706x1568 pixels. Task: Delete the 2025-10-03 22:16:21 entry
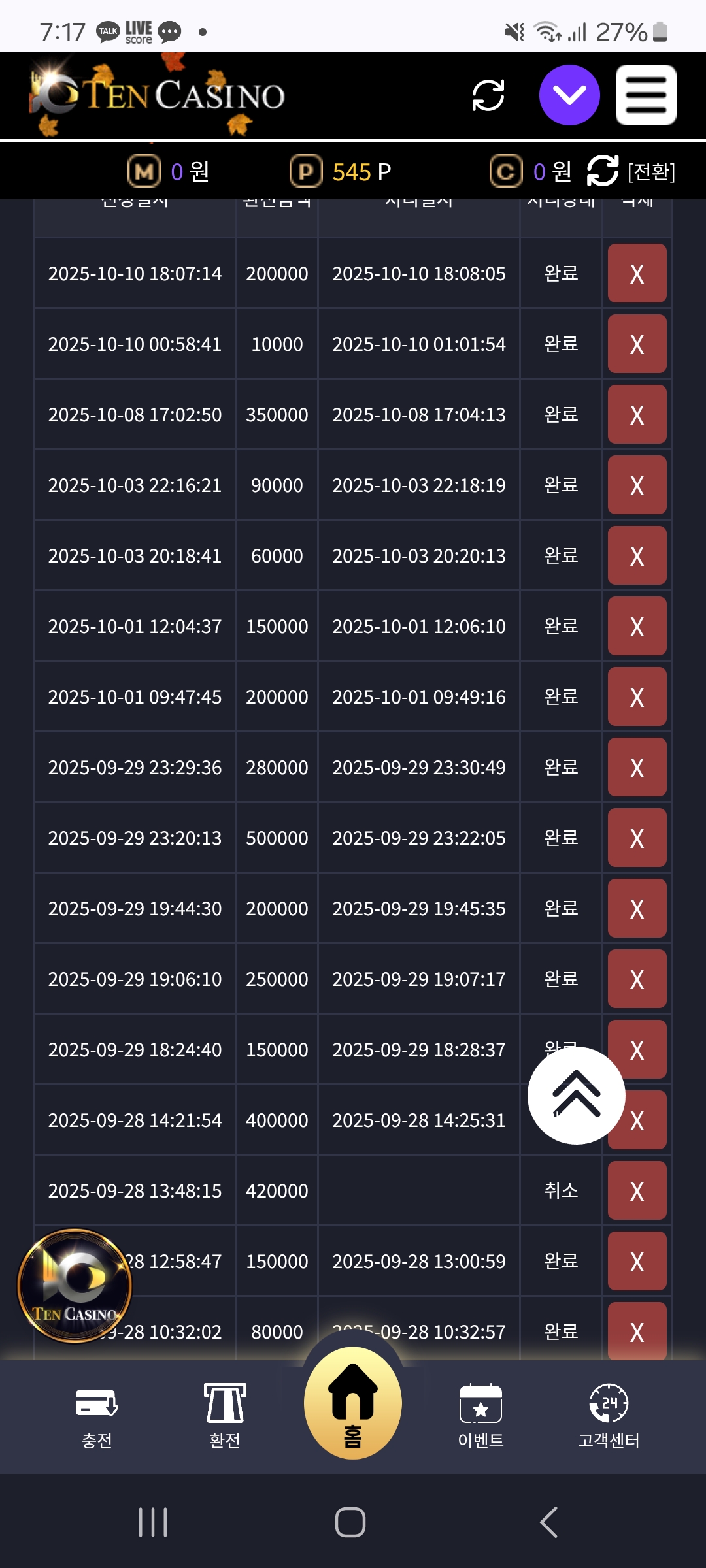[x=637, y=485]
